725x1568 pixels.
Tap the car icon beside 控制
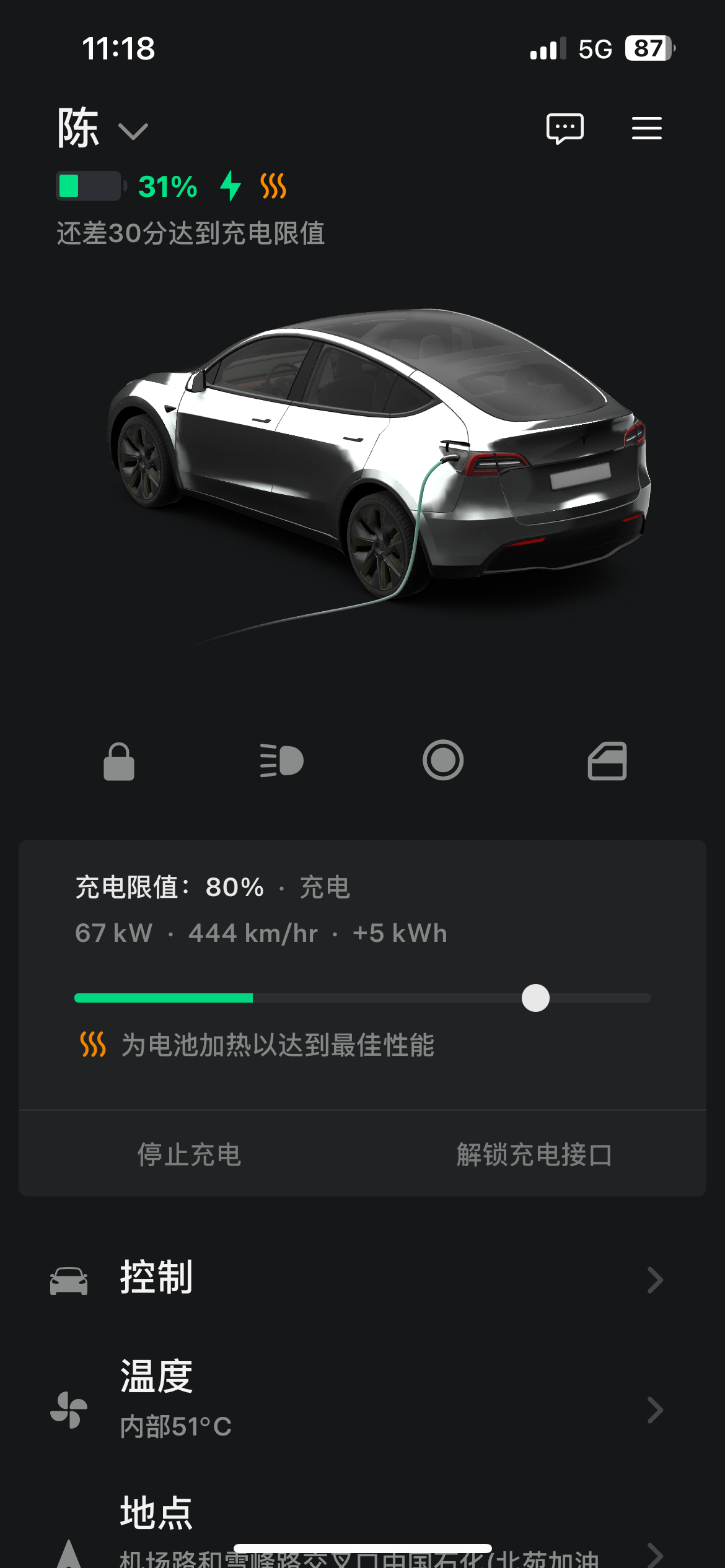(x=70, y=1280)
